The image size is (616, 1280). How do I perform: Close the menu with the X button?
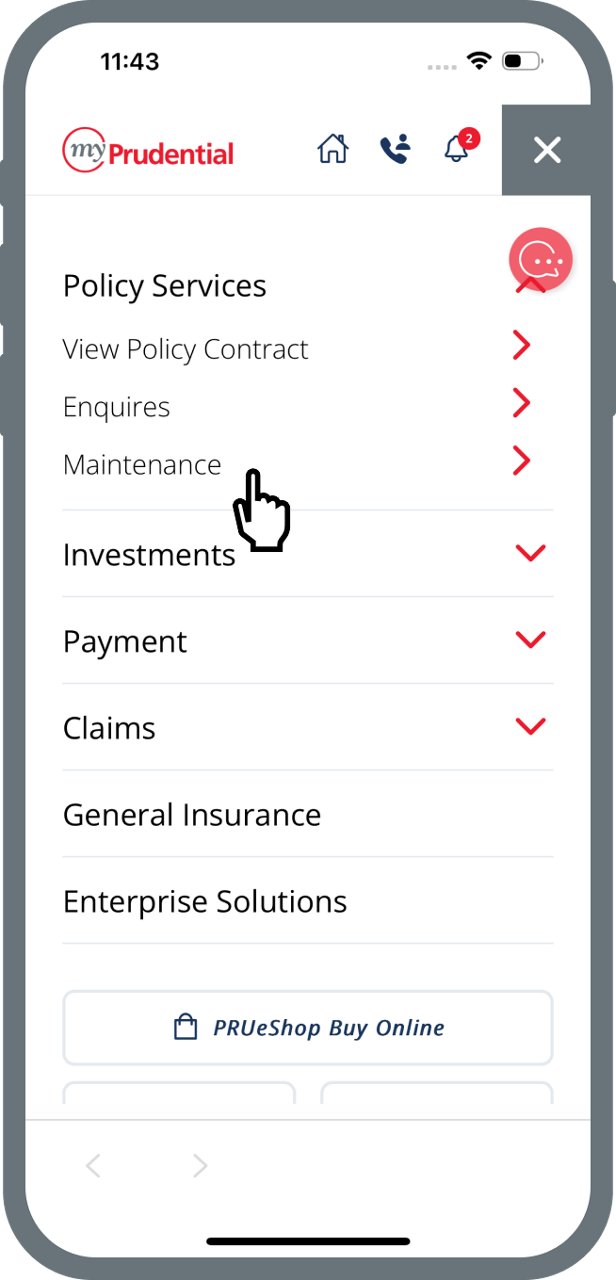(547, 151)
